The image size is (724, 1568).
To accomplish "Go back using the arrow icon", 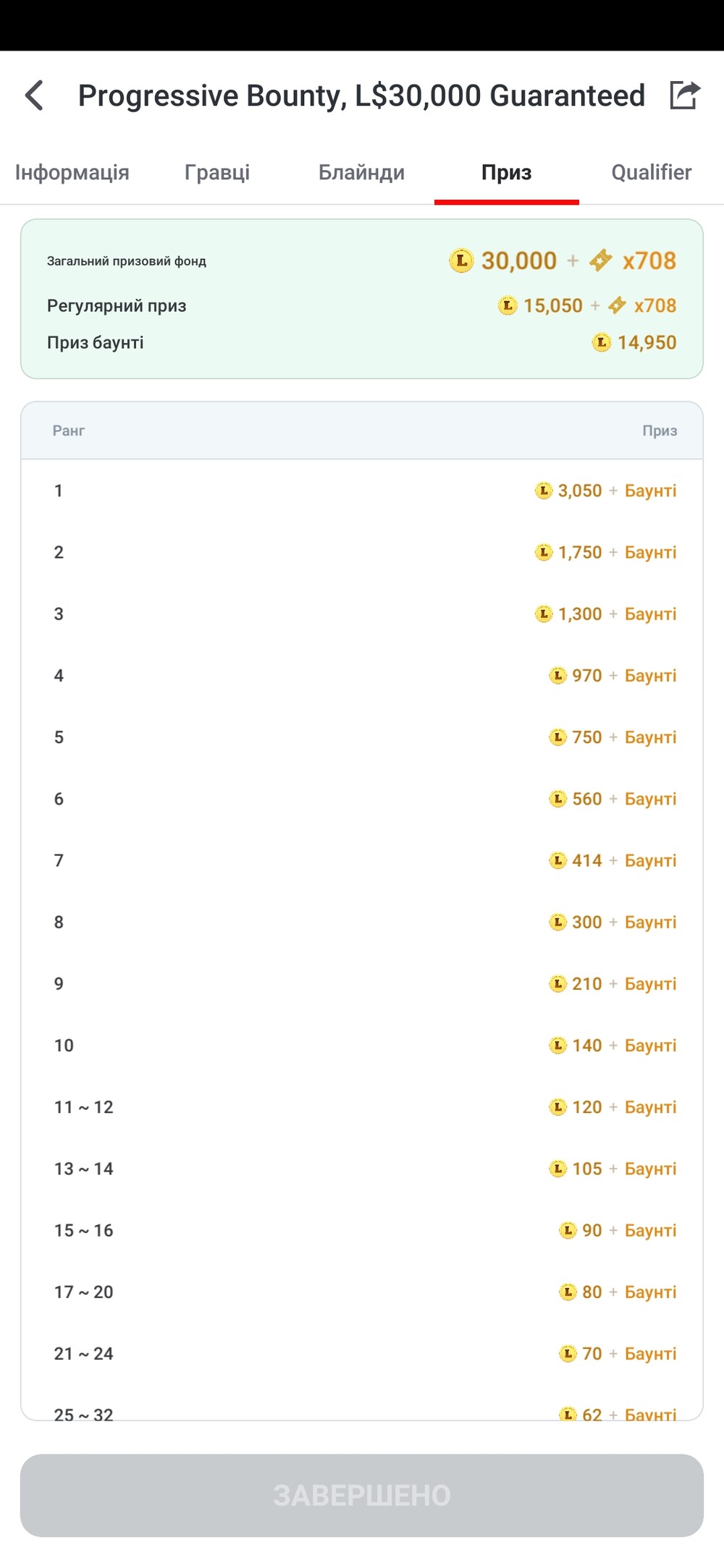I will 34,96.
